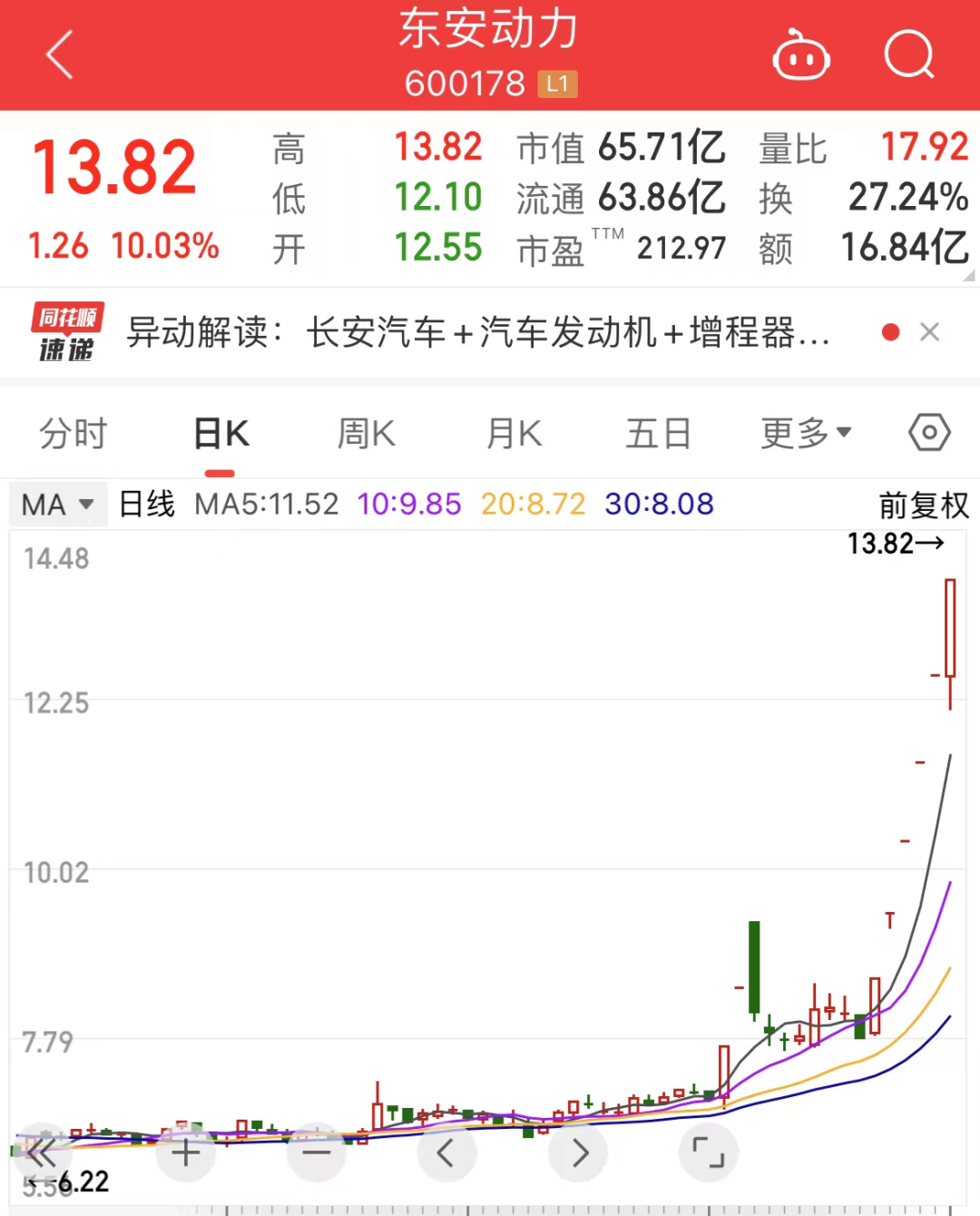Open chart settings hexagon icon
Image resolution: width=980 pixels, height=1216 pixels.
929,433
